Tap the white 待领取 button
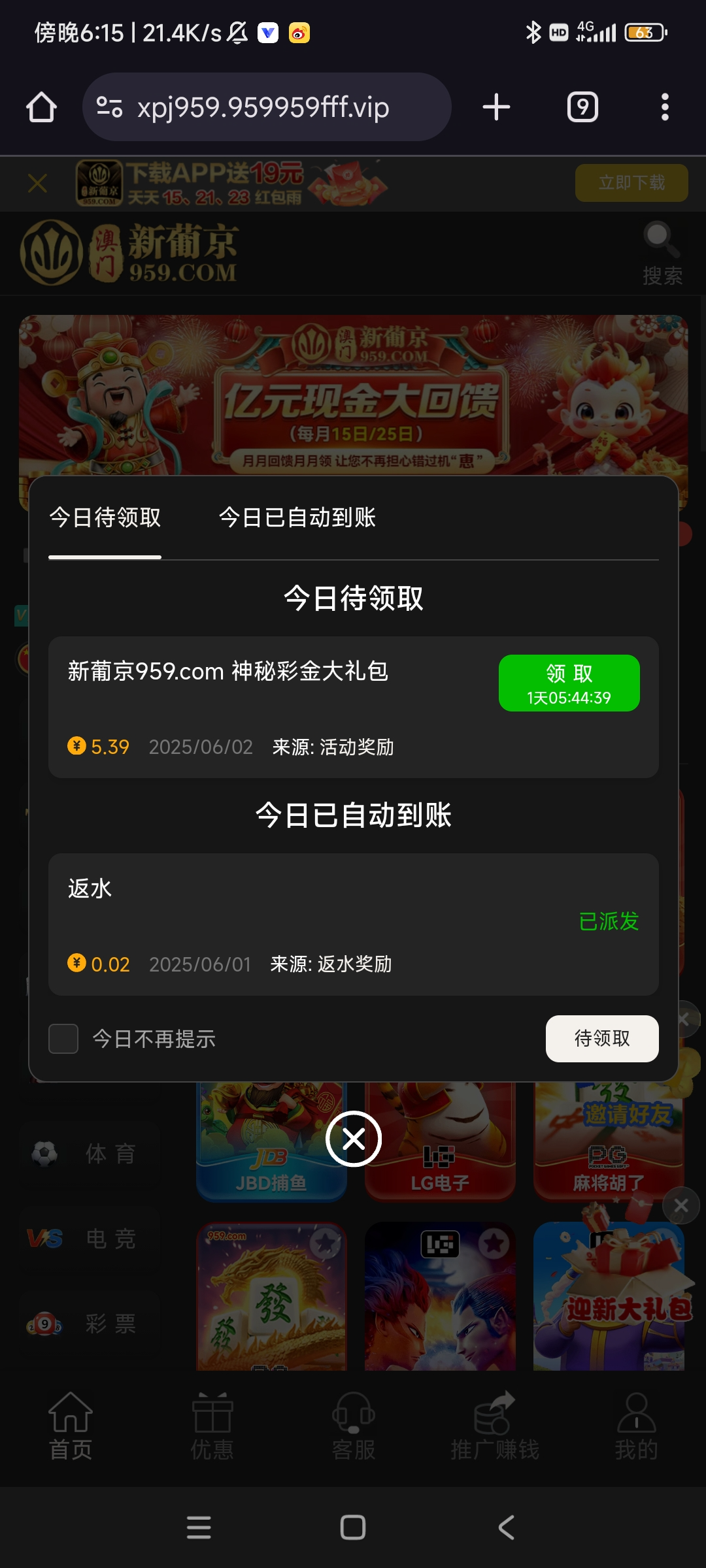Image resolution: width=706 pixels, height=1568 pixels. coord(601,1039)
